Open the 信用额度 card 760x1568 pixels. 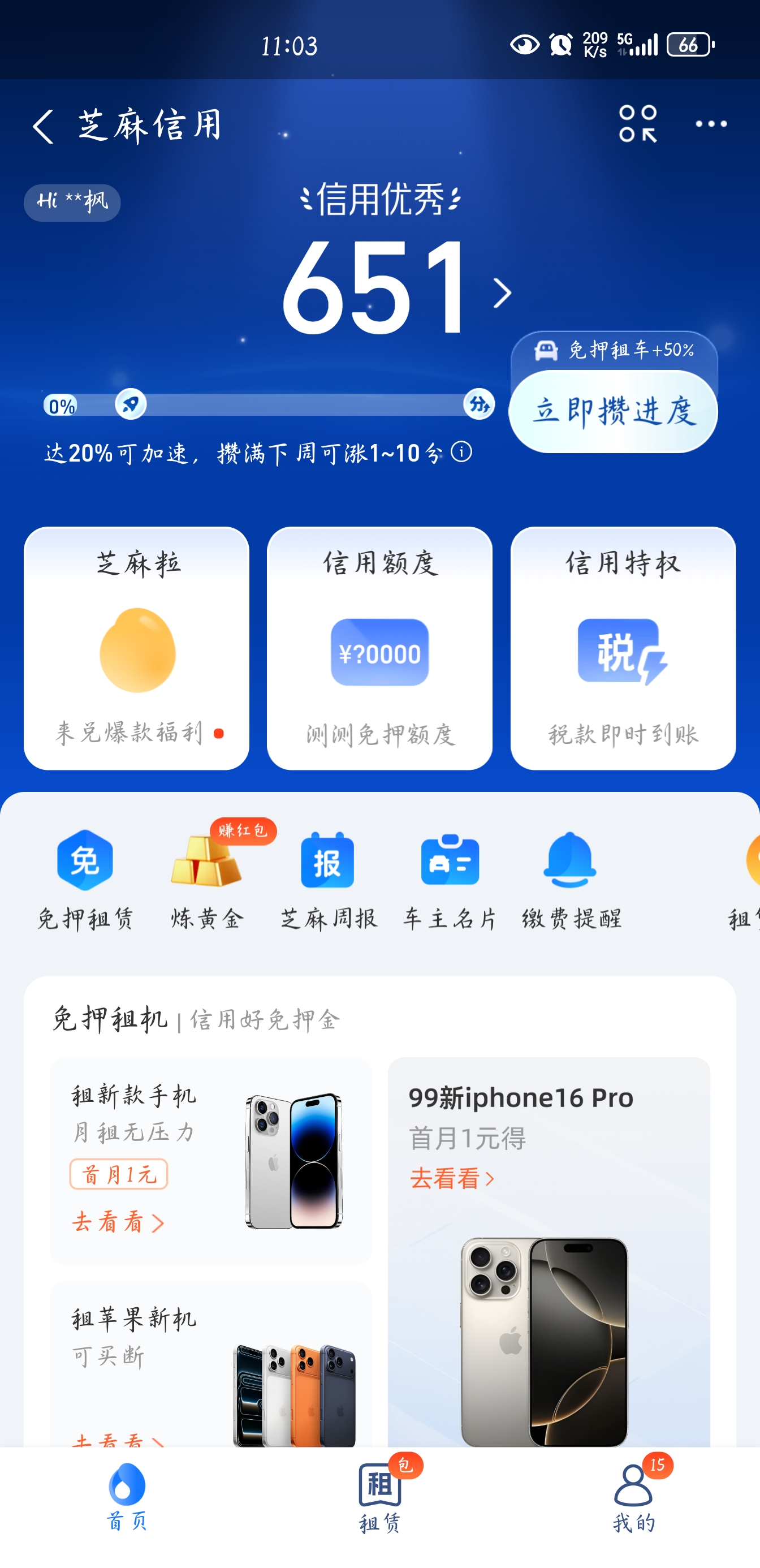pyautogui.click(x=379, y=648)
